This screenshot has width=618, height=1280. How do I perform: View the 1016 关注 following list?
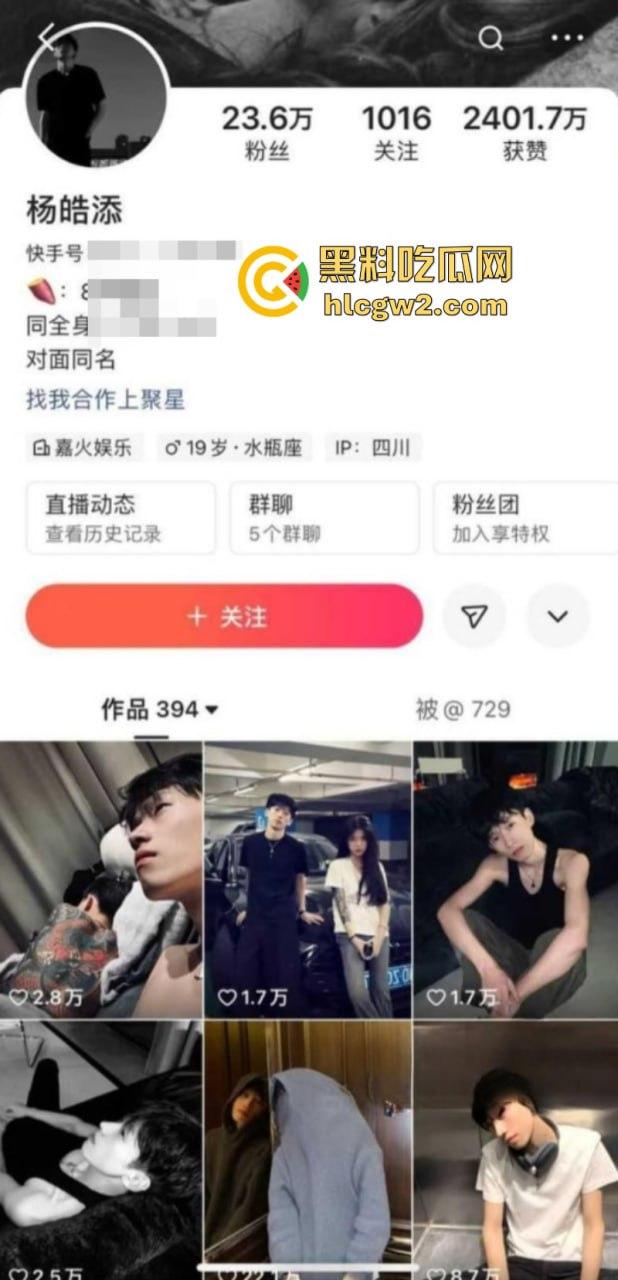[394, 133]
